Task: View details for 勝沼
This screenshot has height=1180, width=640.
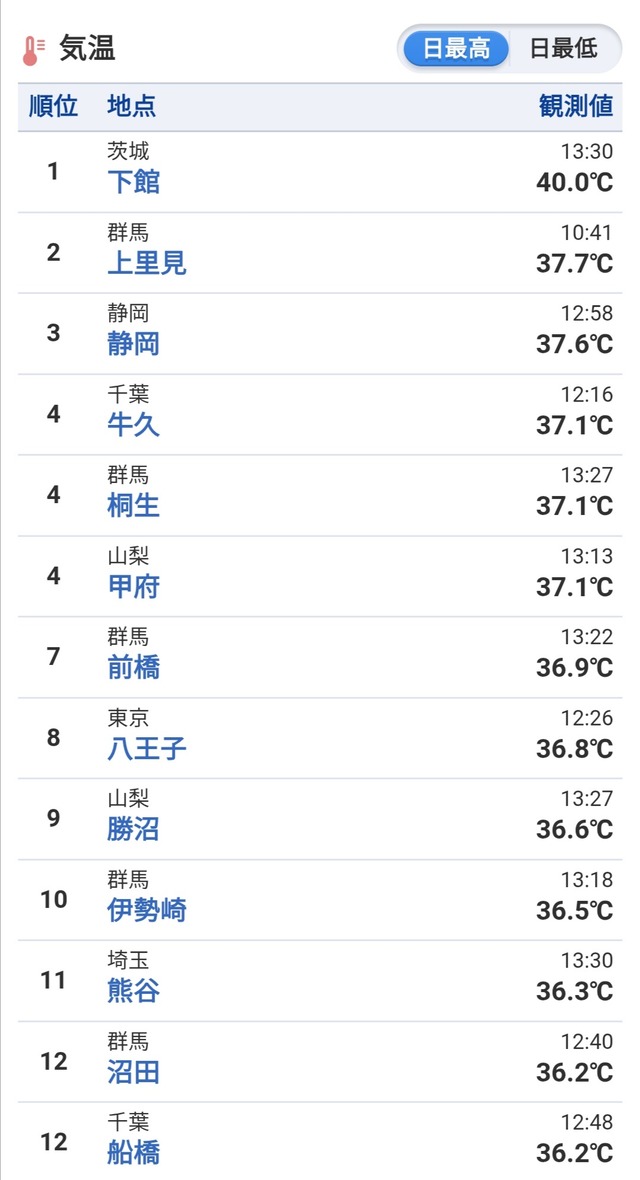Action: [x=133, y=830]
